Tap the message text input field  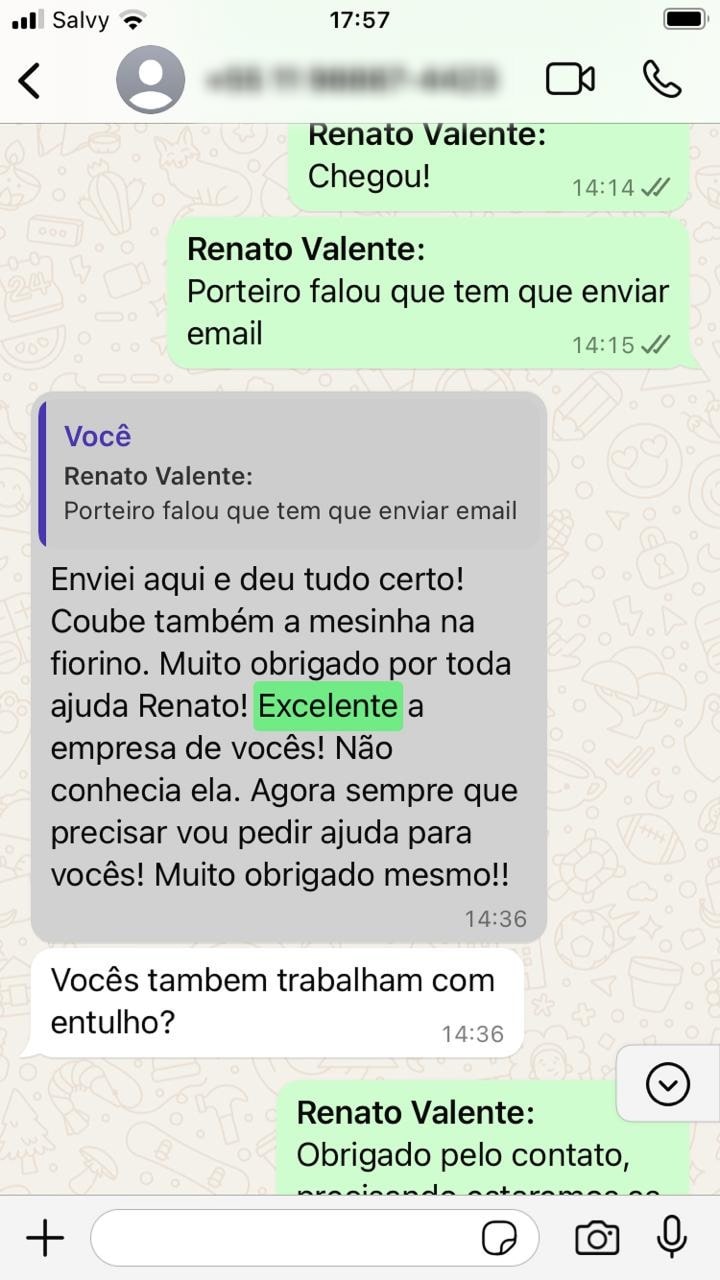[300, 1237]
